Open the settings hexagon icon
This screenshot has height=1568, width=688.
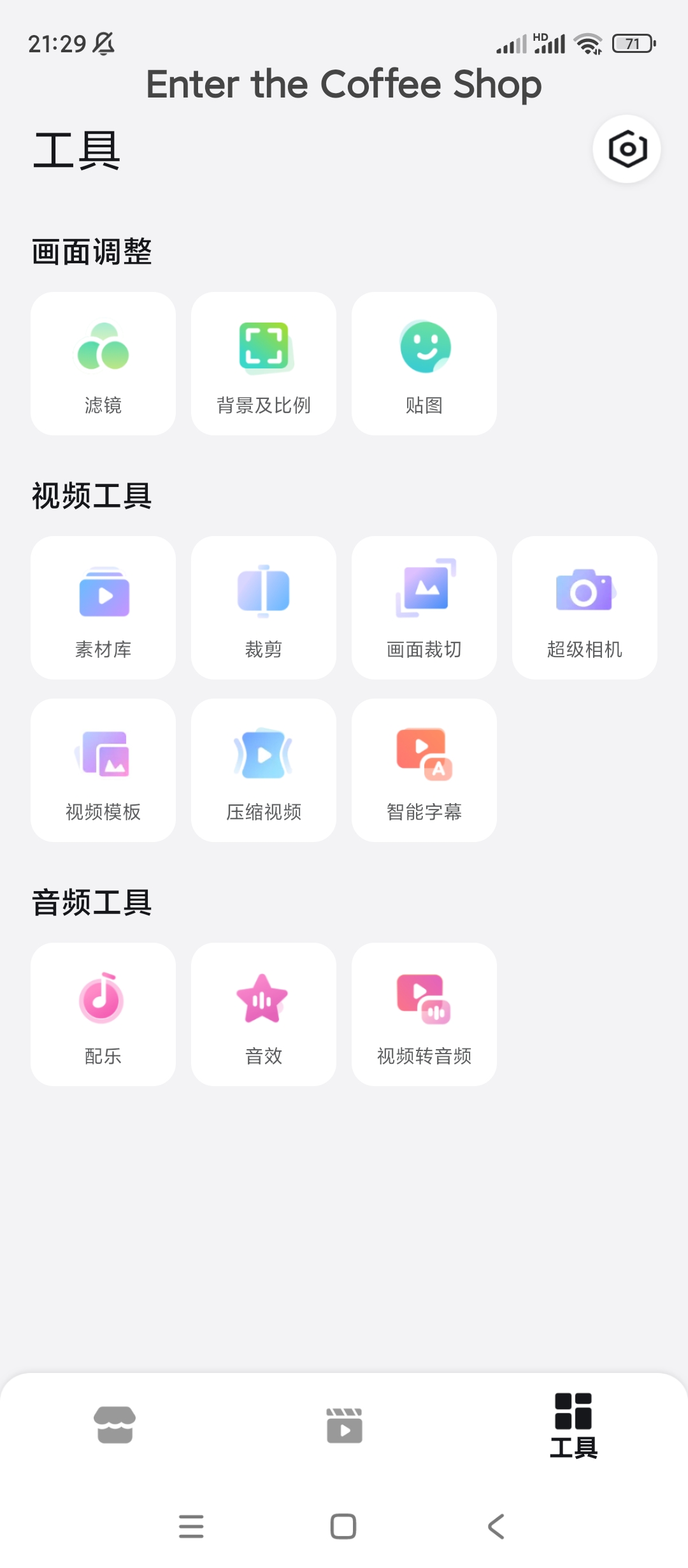point(627,149)
